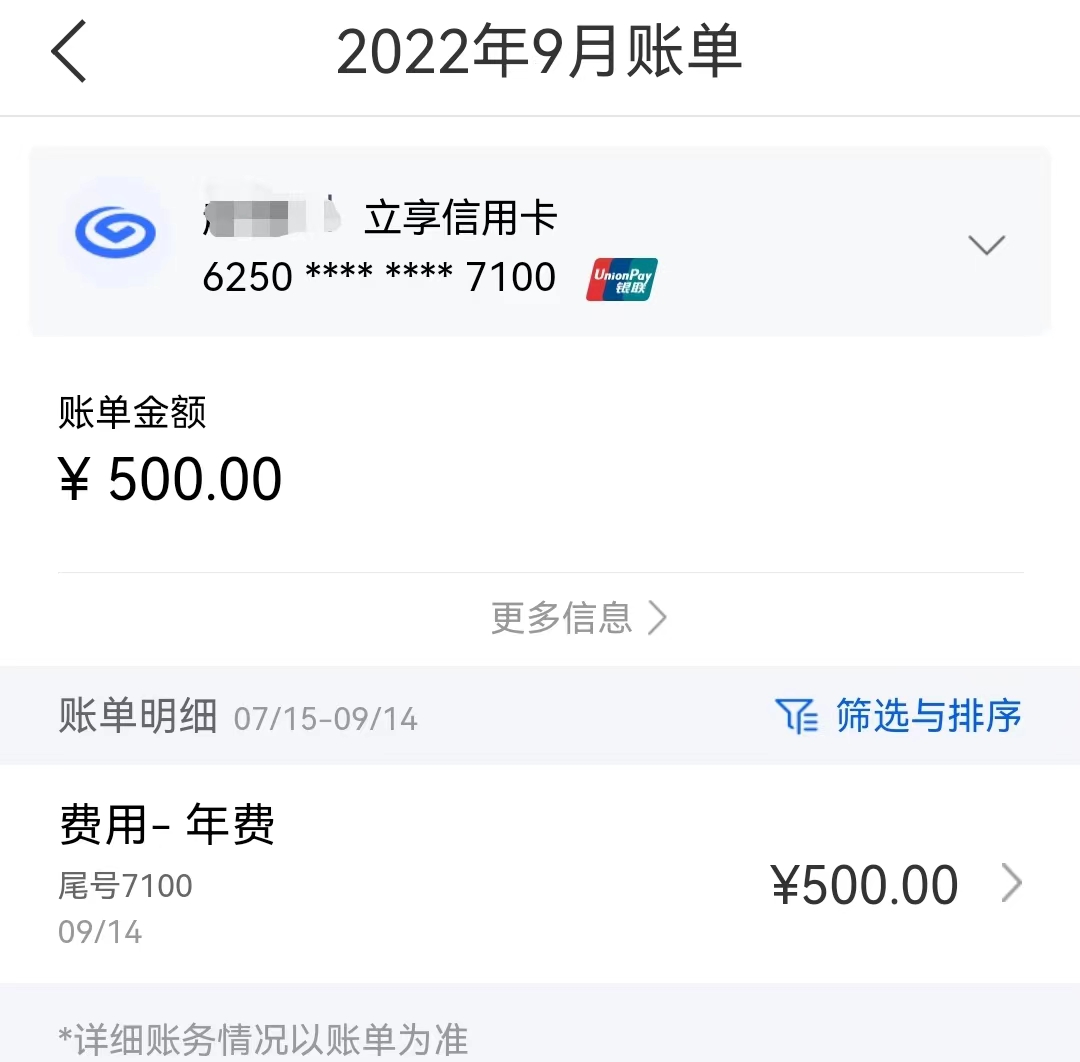Open the 费用-年费 transaction entry
The height and width of the screenshot is (1062, 1080).
click(540, 874)
